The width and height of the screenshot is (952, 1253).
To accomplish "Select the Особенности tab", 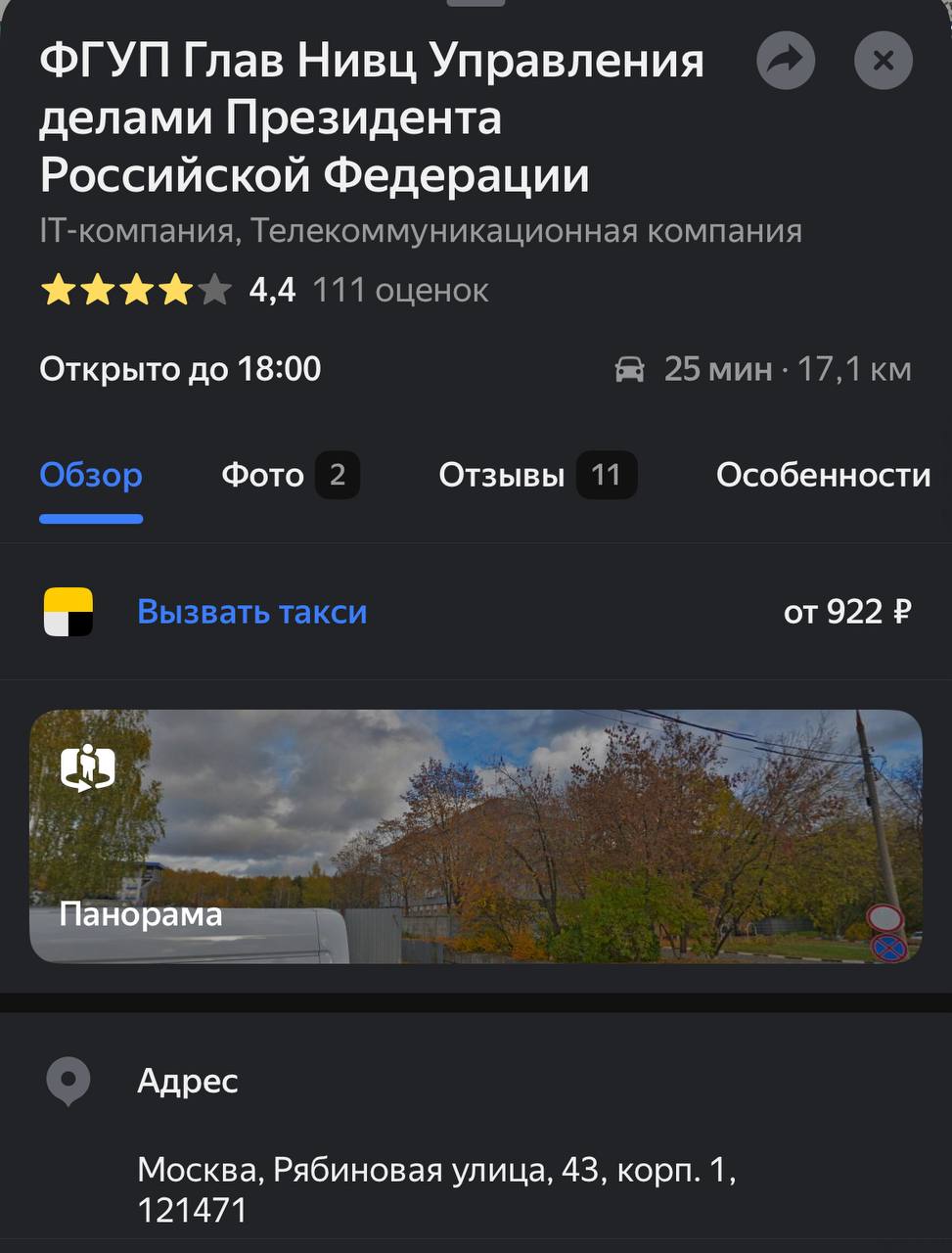I will coord(822,476).
